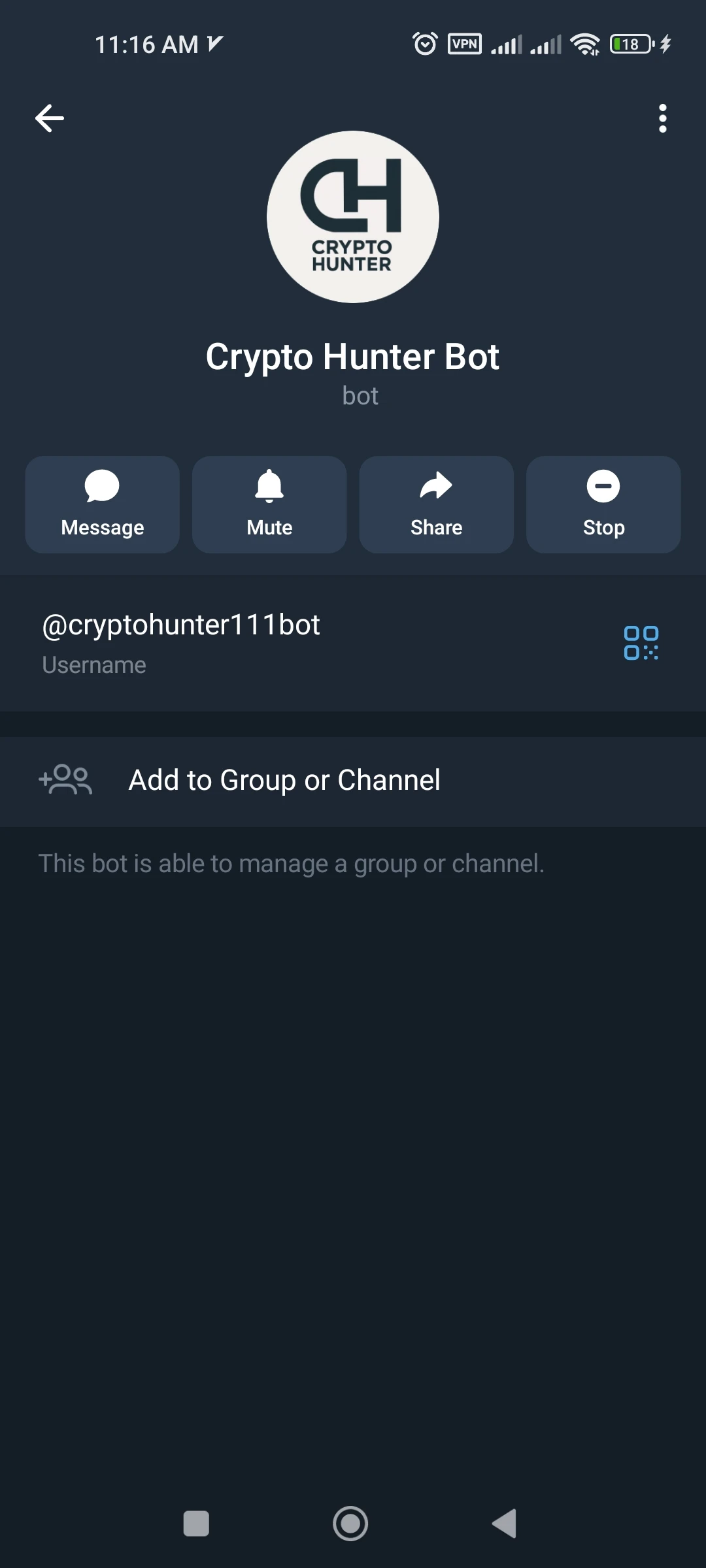Share the Crypto Hunter Bot
This screenshot has height=1568, width=706.
[x=436, y=504]
